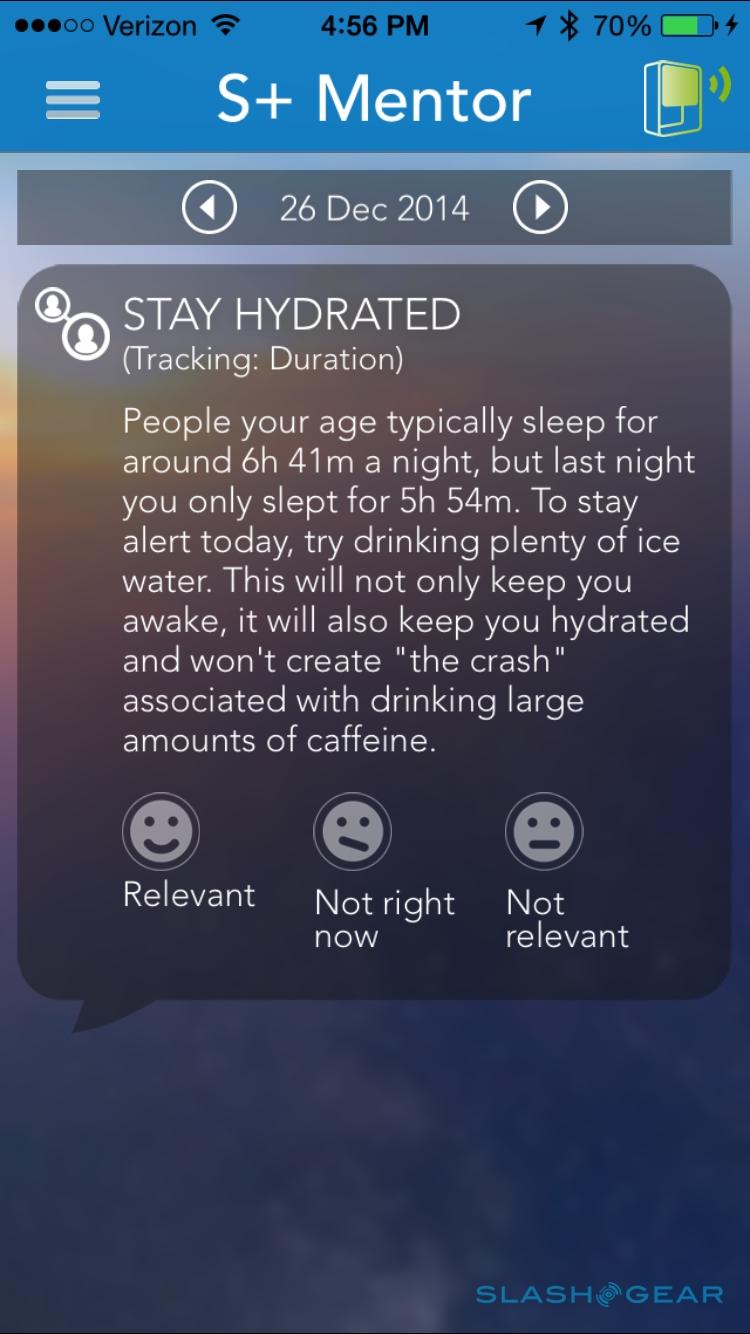Open the hamburger menu
The height and width of the screenshot is (1334, 750).
[73, 100]
